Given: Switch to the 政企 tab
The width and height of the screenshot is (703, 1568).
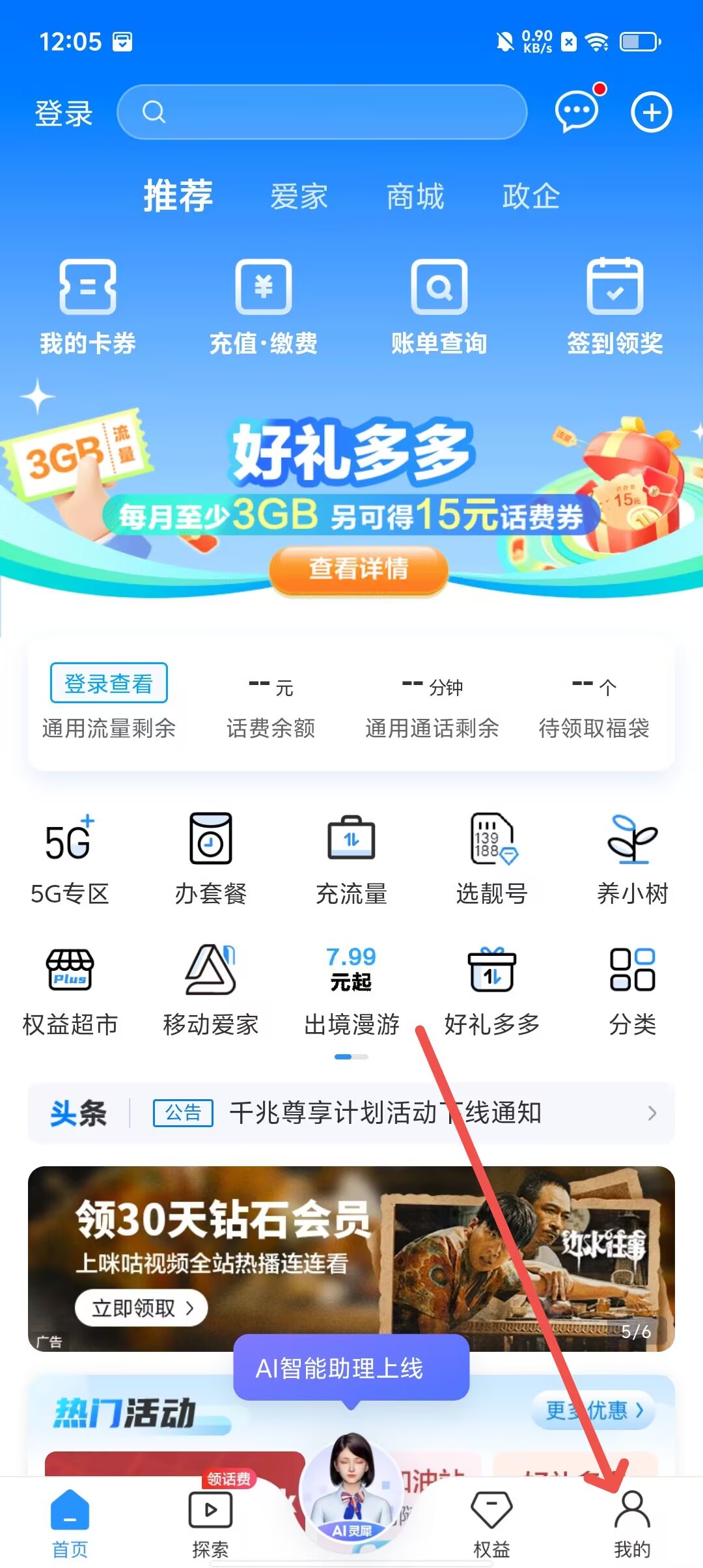Looking at the screenshot, I should [531, 196].
